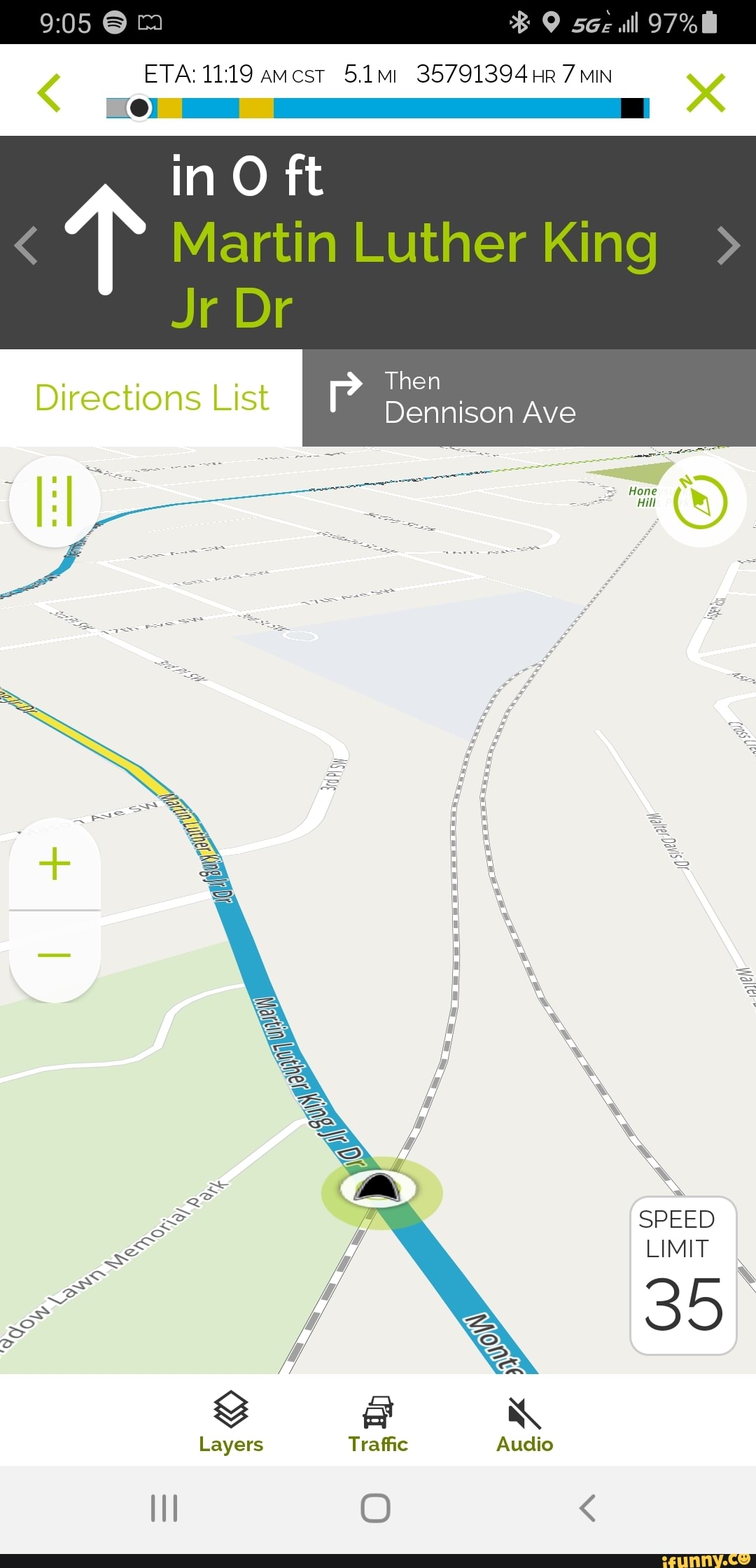
Task: Close navigation with the X button
Action: click(x=705, y=92)
